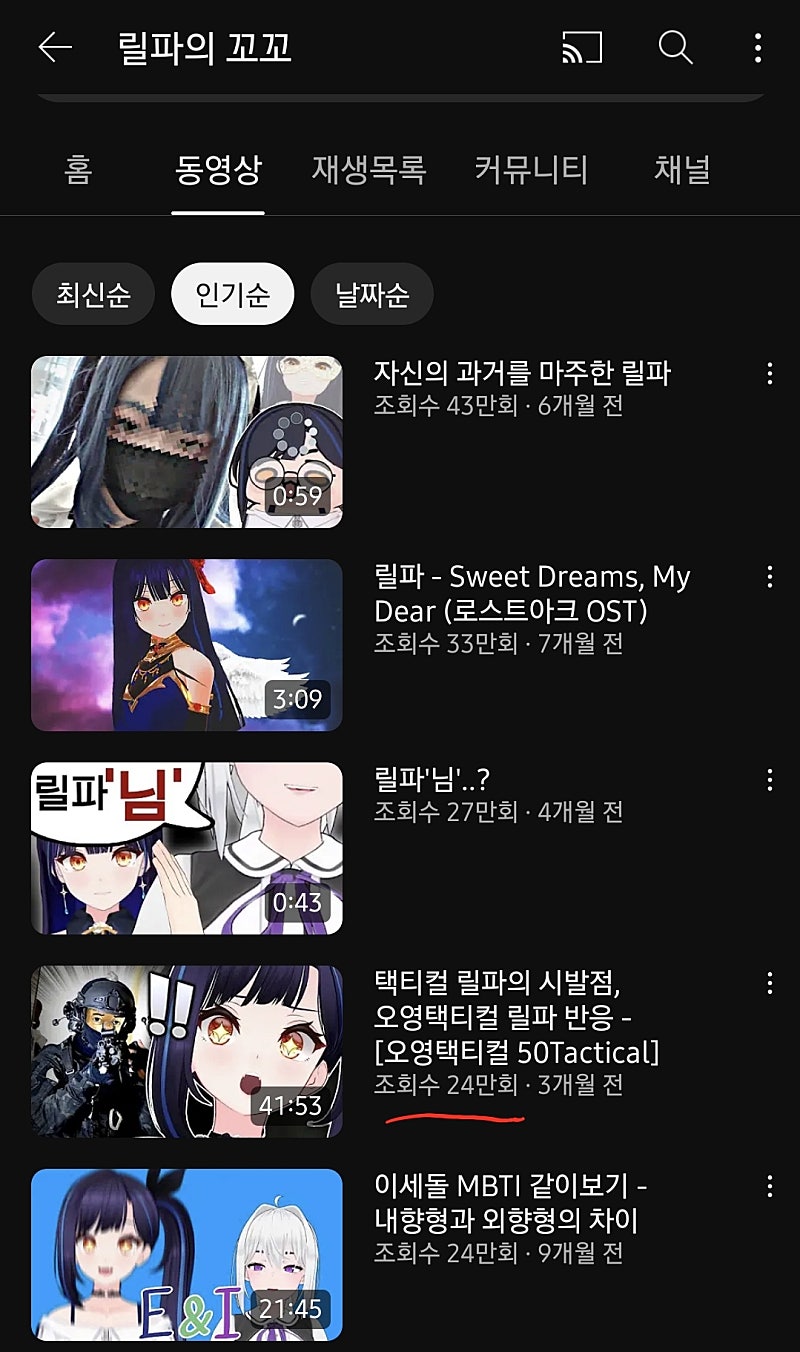The image size is (800, 1352).
Task: Play 릴파 - Sweet Dreams, My Dear video
Action: click(x=187, y=645)
